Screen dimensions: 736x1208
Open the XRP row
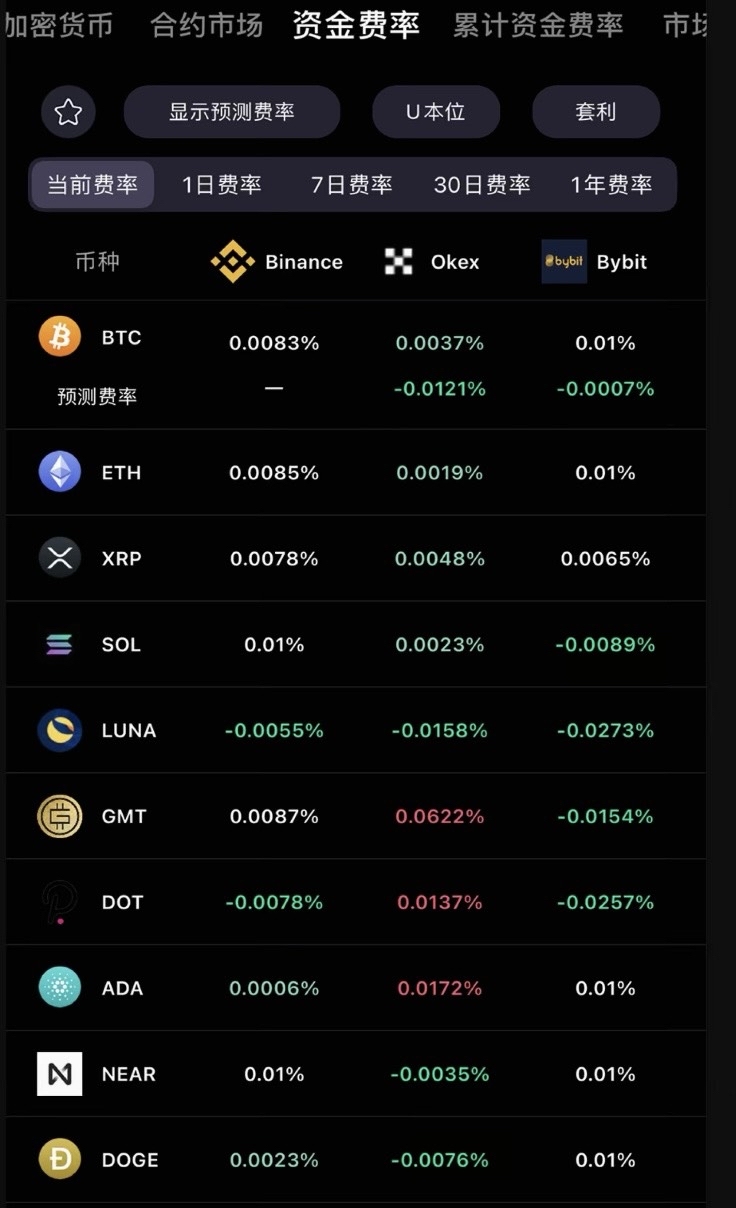[x=356, y=558]
